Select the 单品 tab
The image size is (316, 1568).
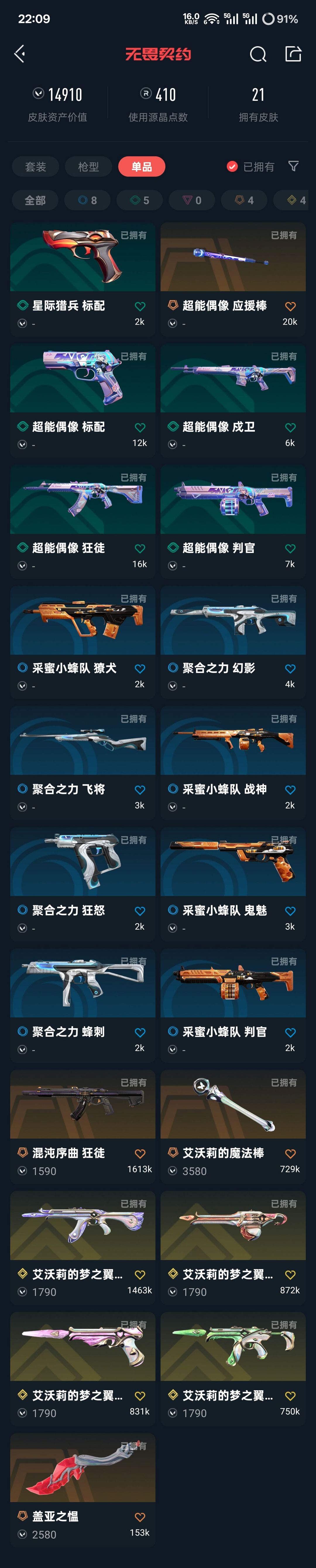click(x=141, y=167)
